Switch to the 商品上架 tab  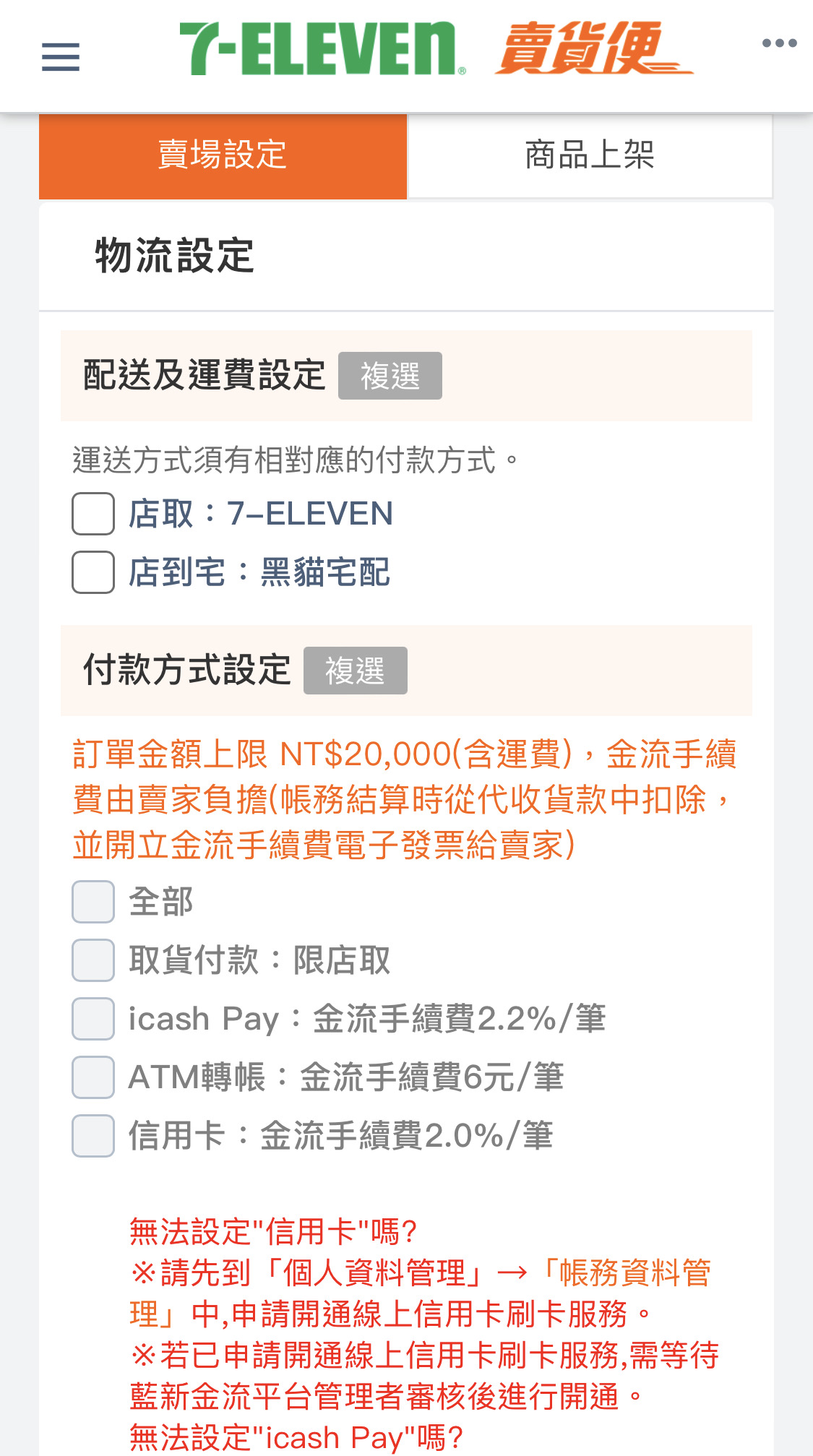click(x=590, y=155)
